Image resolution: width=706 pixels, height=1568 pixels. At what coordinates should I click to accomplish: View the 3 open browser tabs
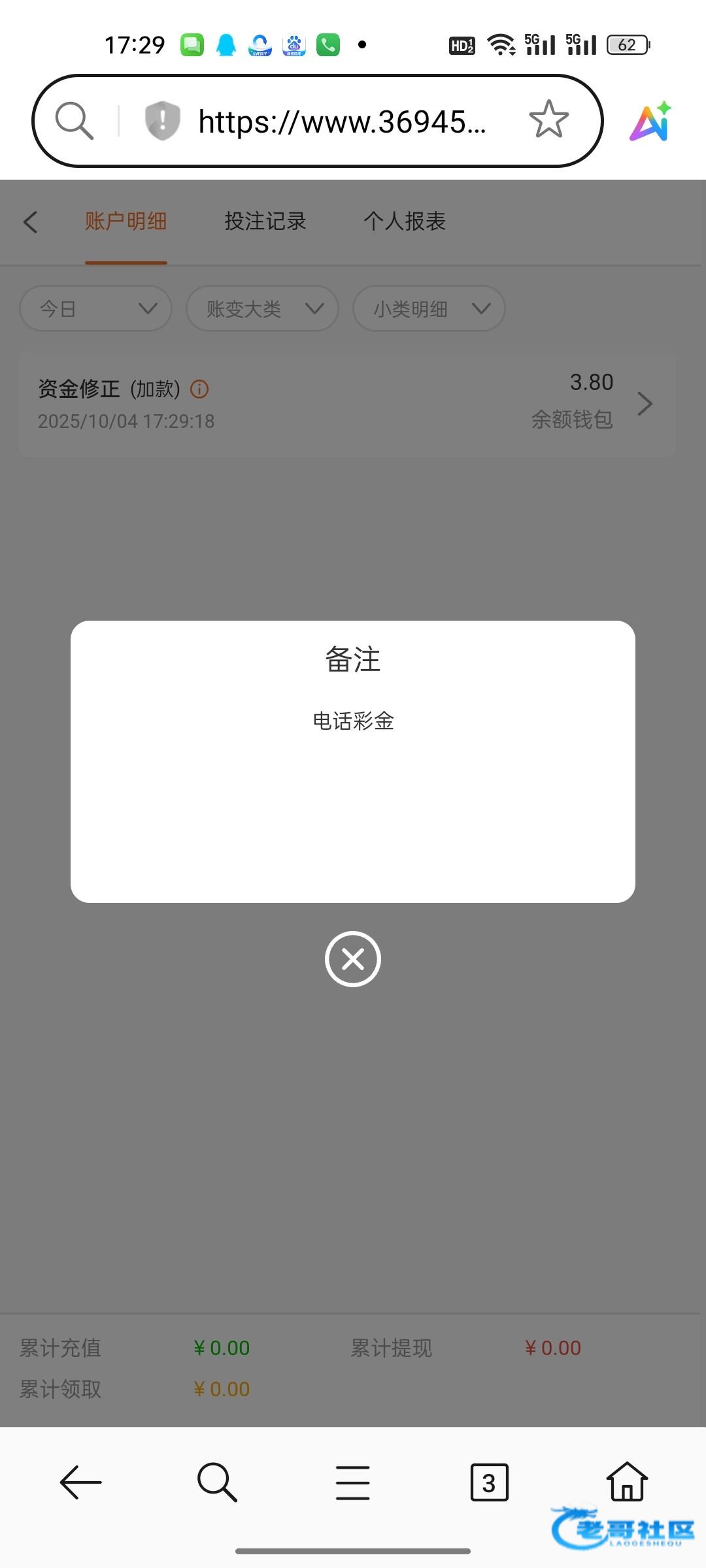point(489,1482)
